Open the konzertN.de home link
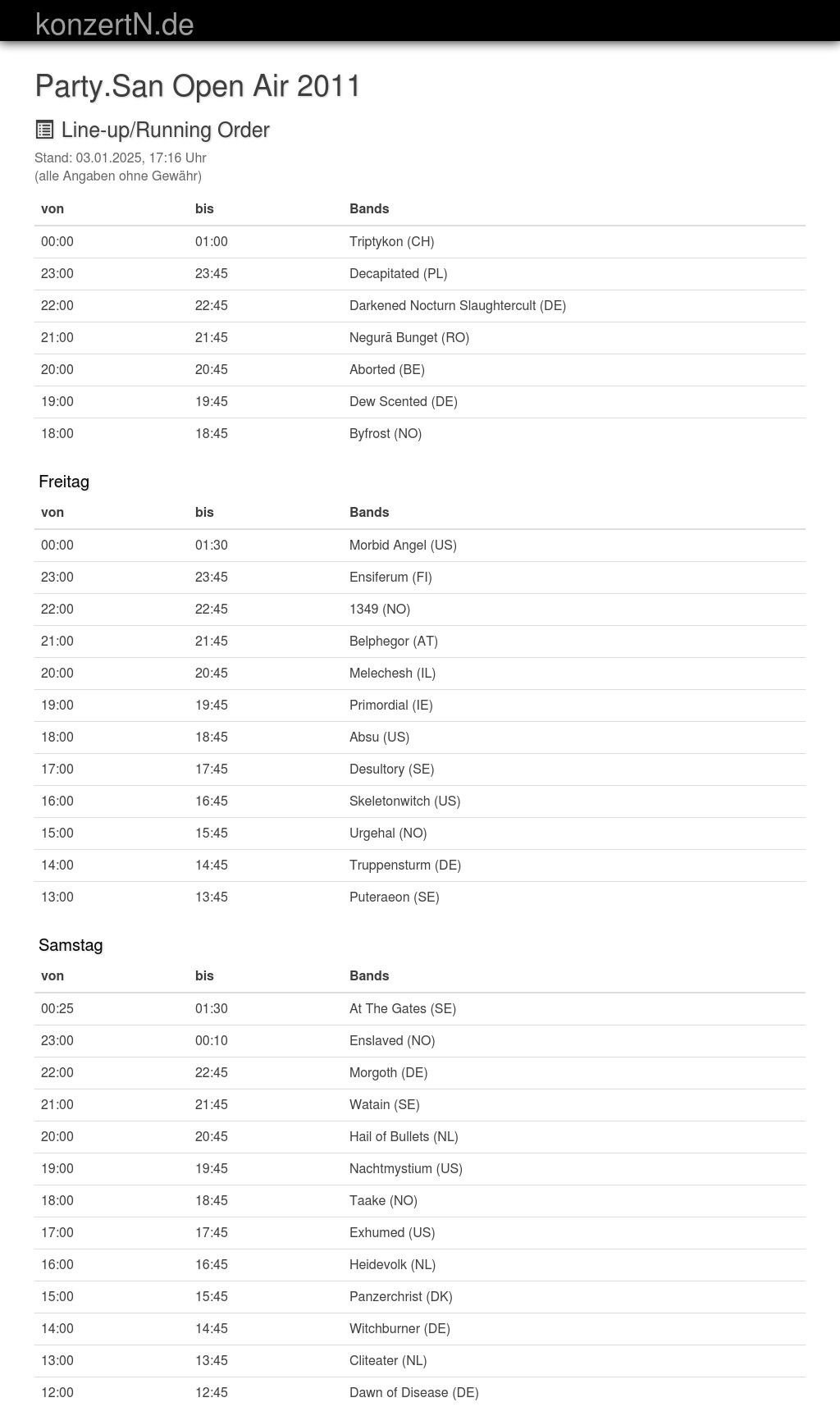This screenshot has height=1425, width=840. point(115,25)
